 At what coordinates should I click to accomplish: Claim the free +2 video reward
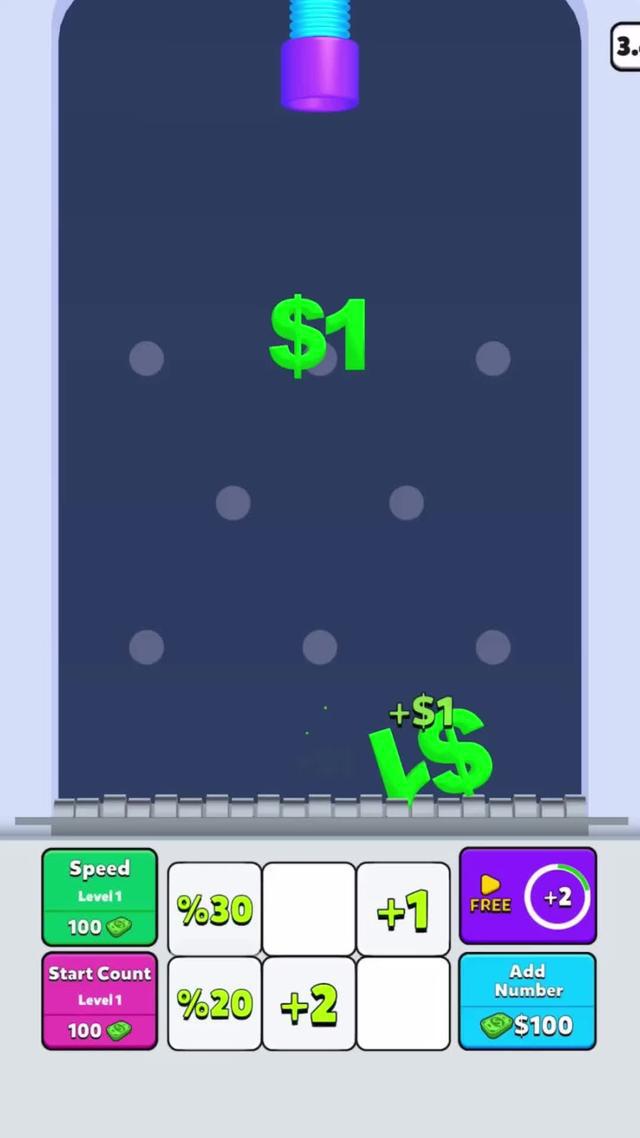[527, 896]
